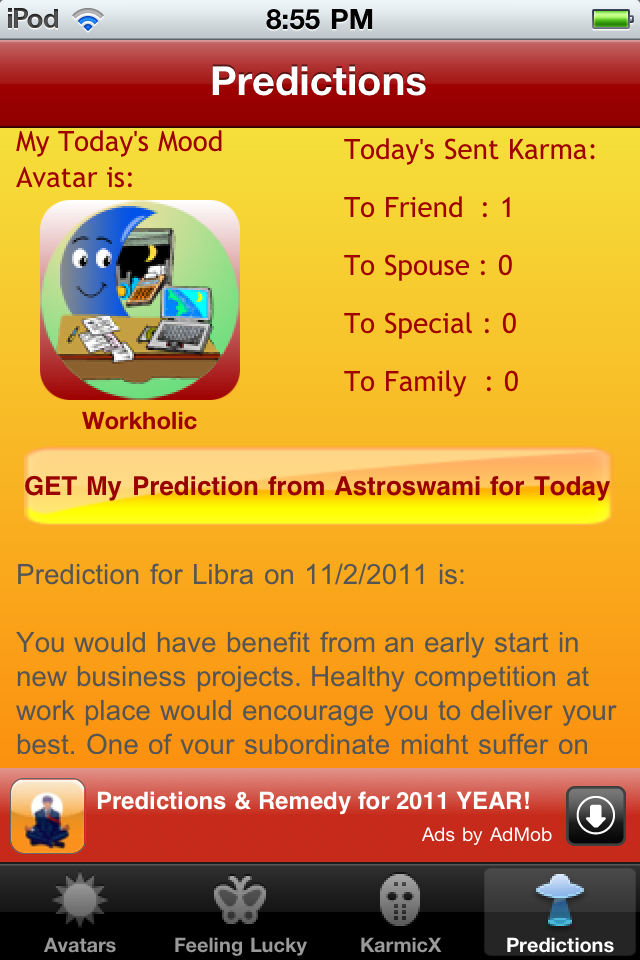Tap the ad's download arrow icon
640x960 pixels.
point(596,817)
